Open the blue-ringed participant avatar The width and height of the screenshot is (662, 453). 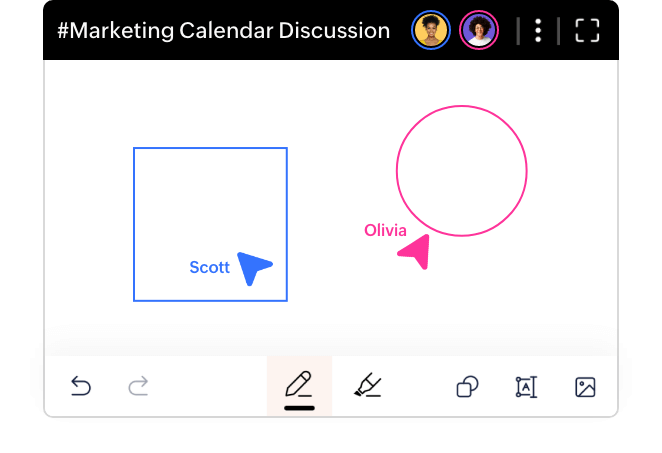click(x=430, y=31)
